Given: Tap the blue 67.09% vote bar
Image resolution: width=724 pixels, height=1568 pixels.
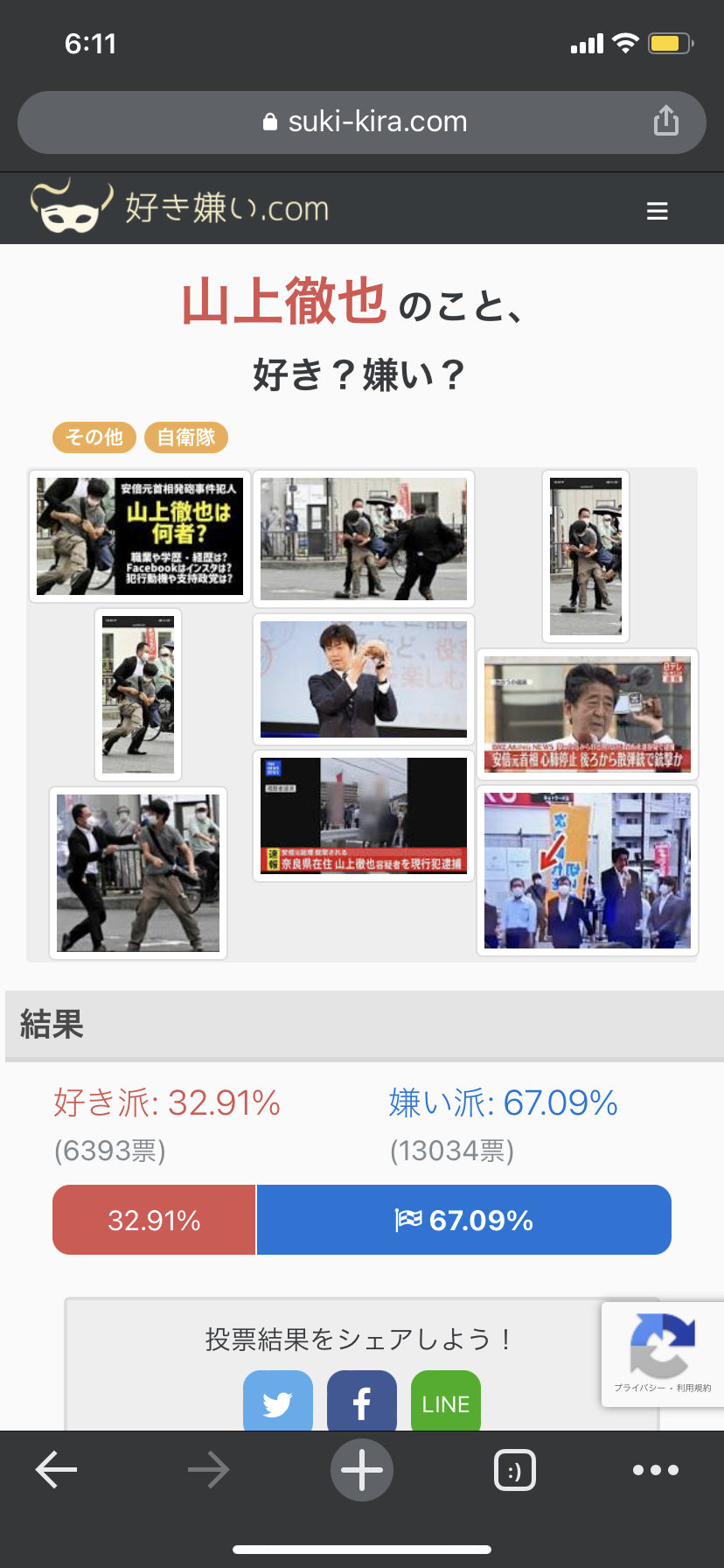Looking at the screenshot, I should pos(464,1220).
